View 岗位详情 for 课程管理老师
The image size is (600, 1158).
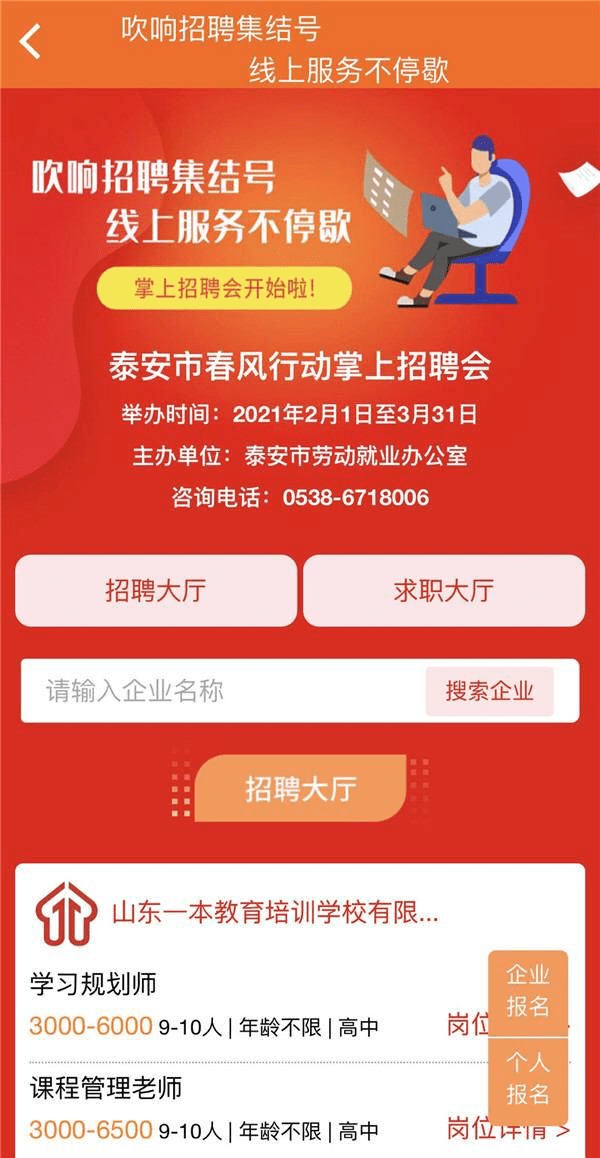(508, 1128)
